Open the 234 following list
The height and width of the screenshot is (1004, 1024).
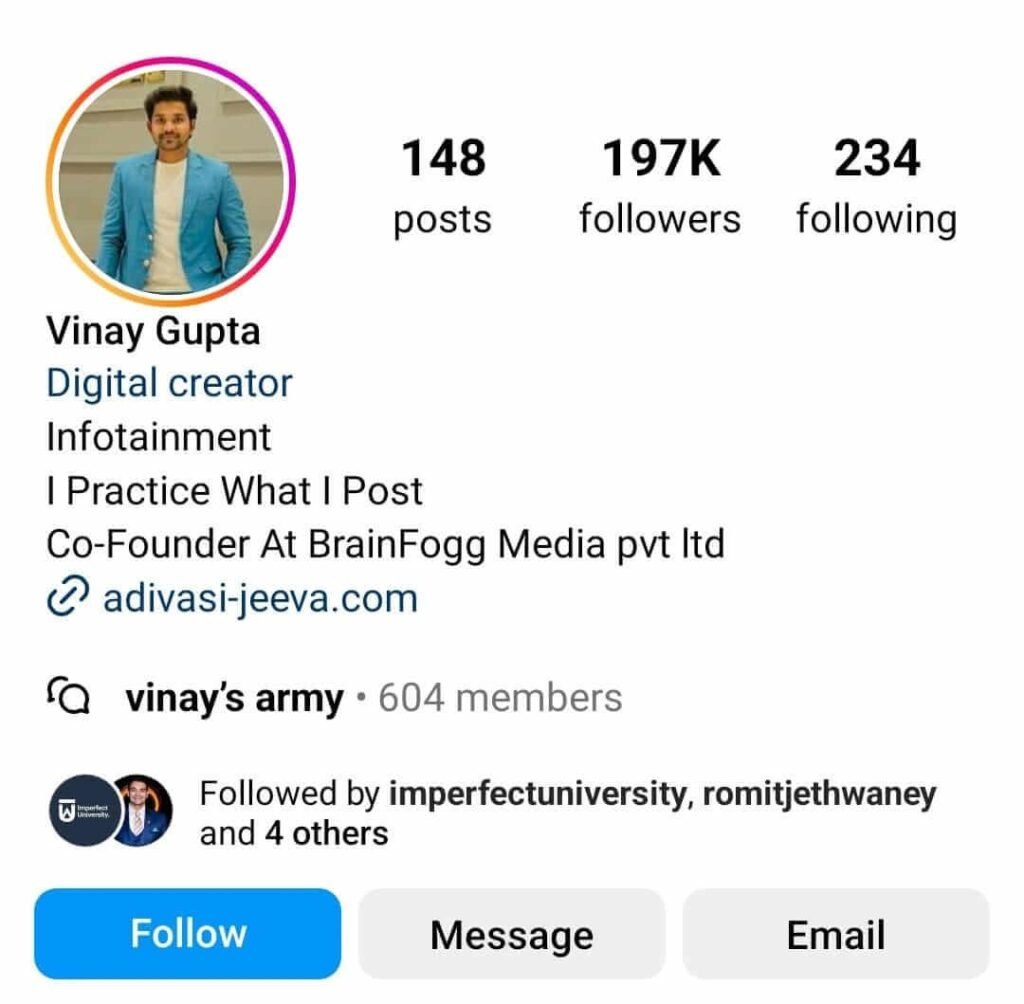(x=876, y=188)
